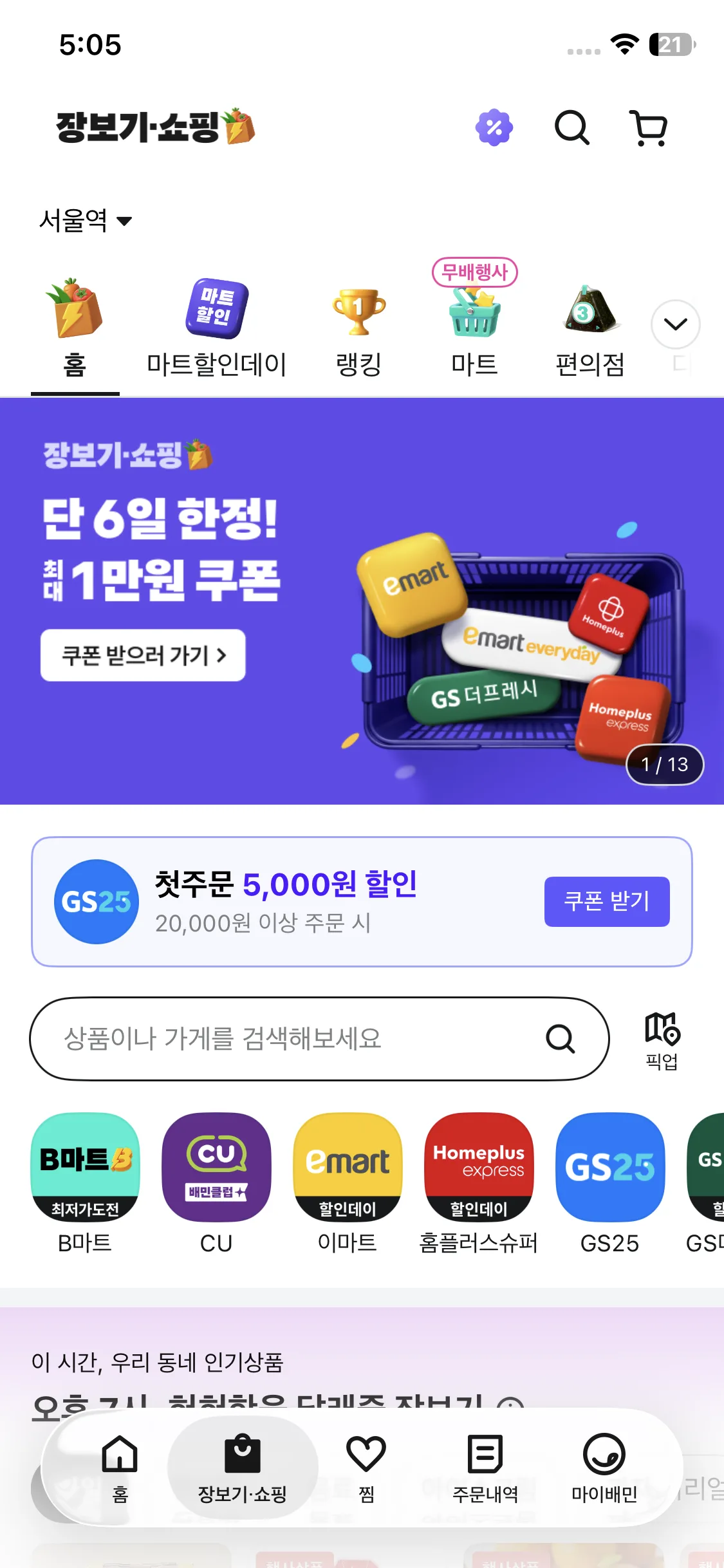Switch to the 마트할인데이 tab
The height and width of the screenshot is (1568, 724).
pos(216,328)
